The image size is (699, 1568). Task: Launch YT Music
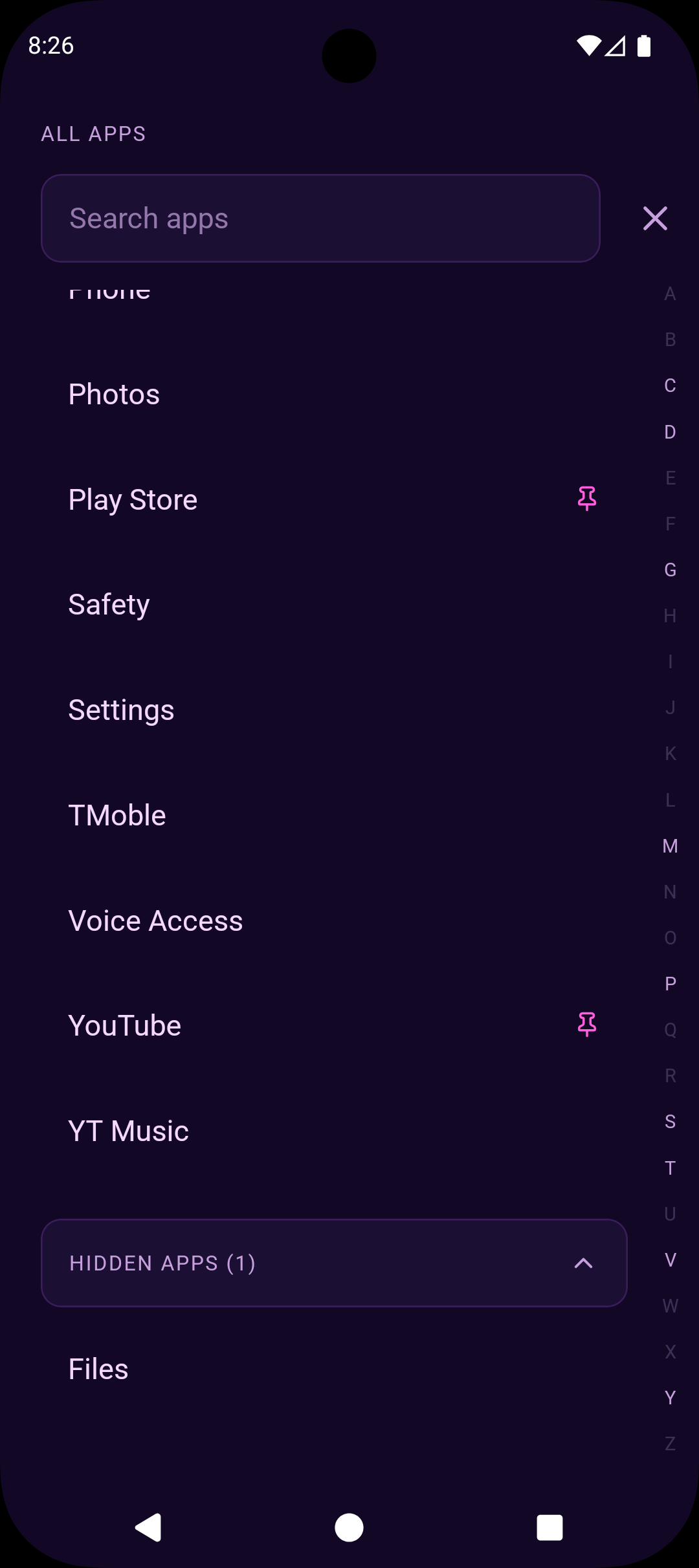(128, 1129)
